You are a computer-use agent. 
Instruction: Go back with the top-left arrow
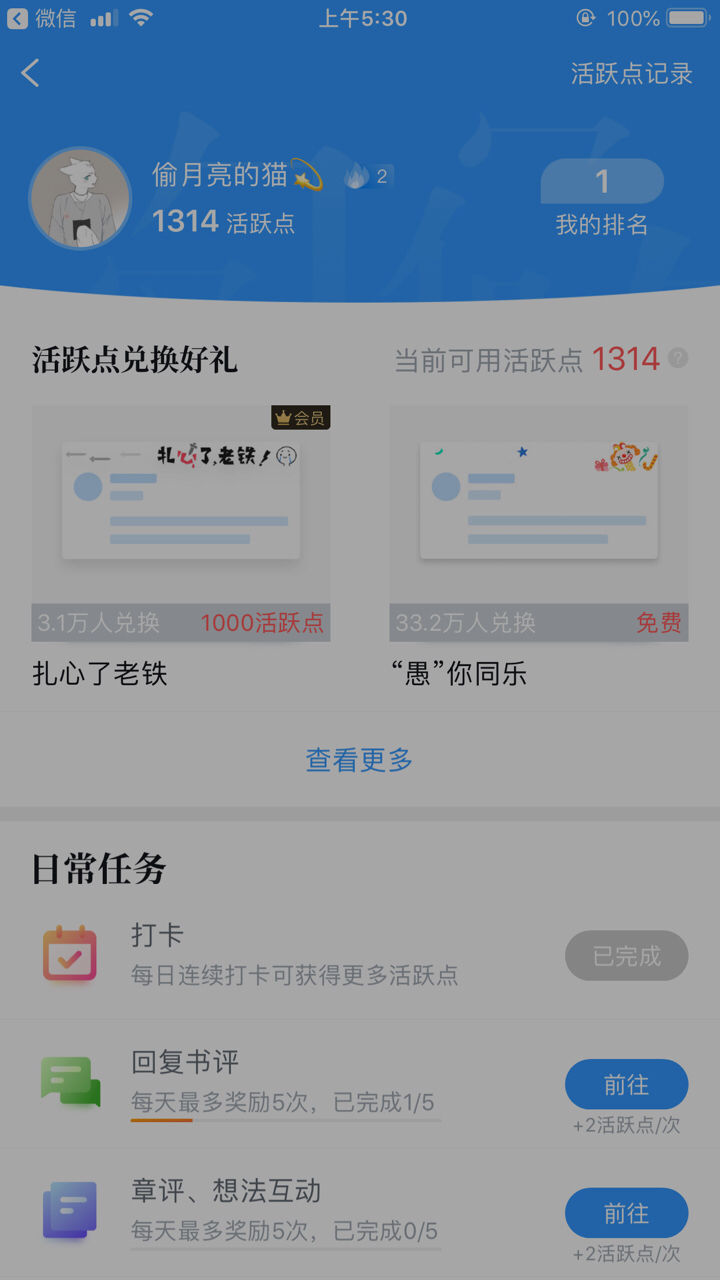31,72
